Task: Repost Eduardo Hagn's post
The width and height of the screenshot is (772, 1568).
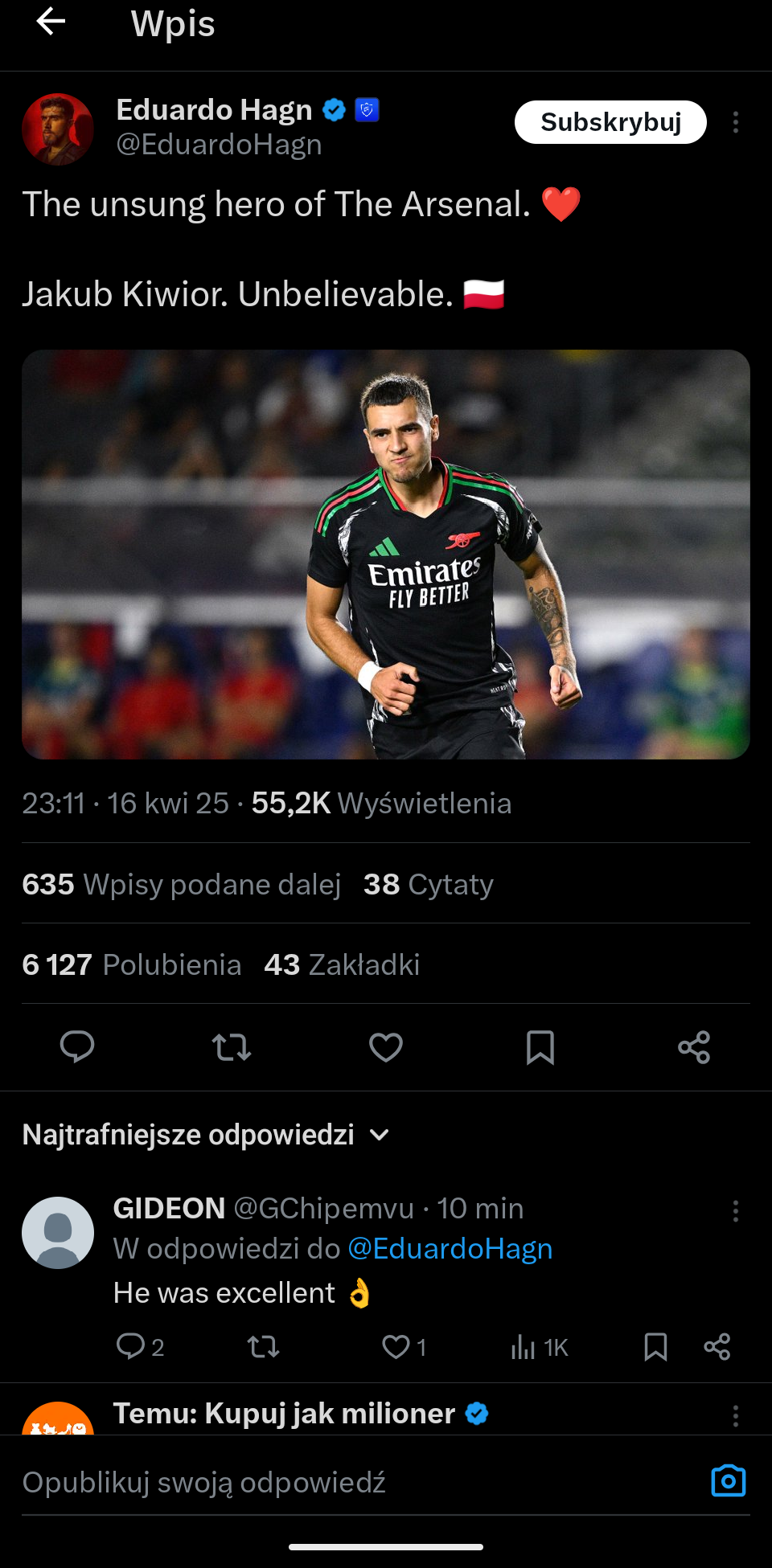Action: (x=232, y=1047)
